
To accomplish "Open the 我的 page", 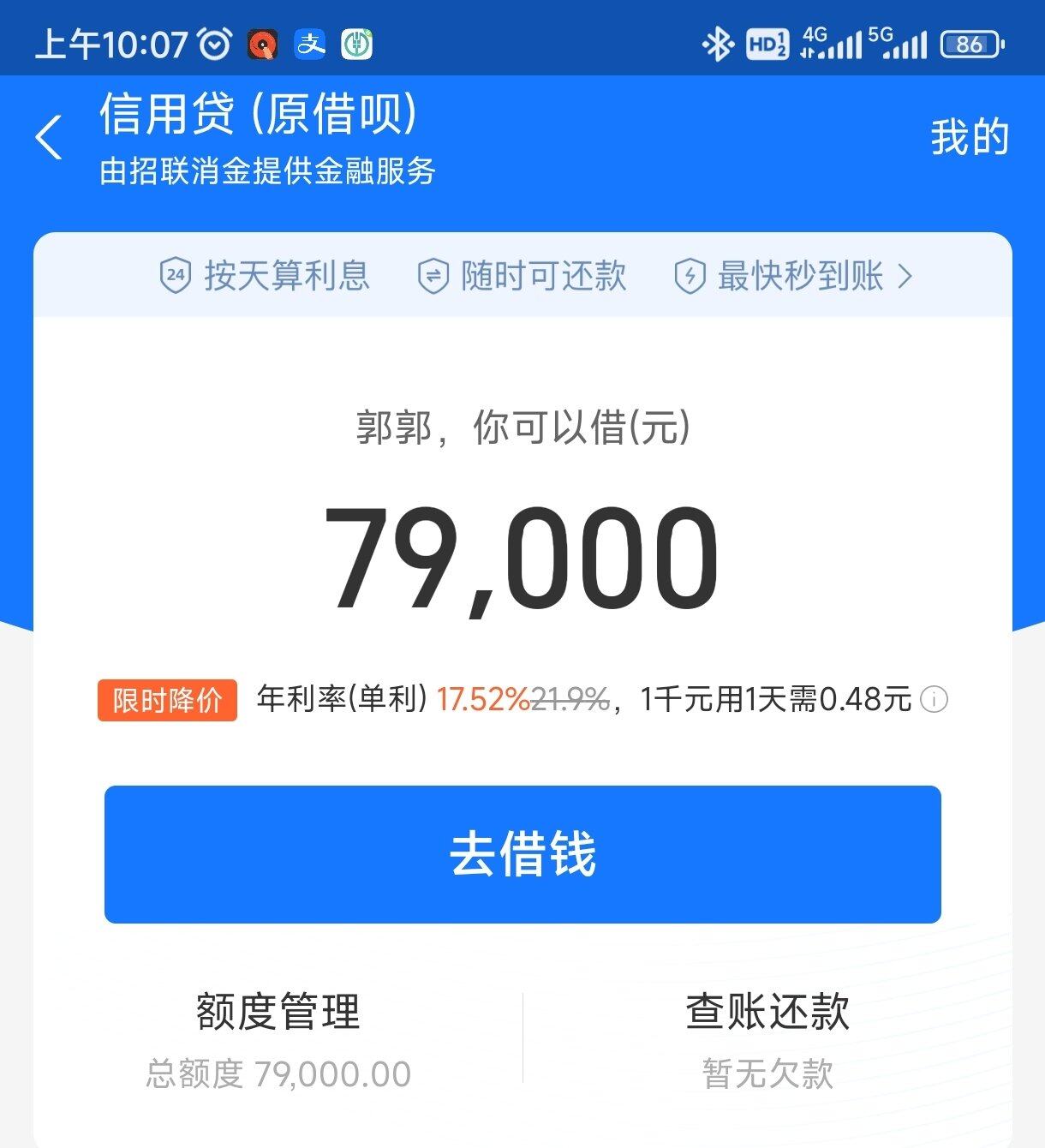I will 970,137.
